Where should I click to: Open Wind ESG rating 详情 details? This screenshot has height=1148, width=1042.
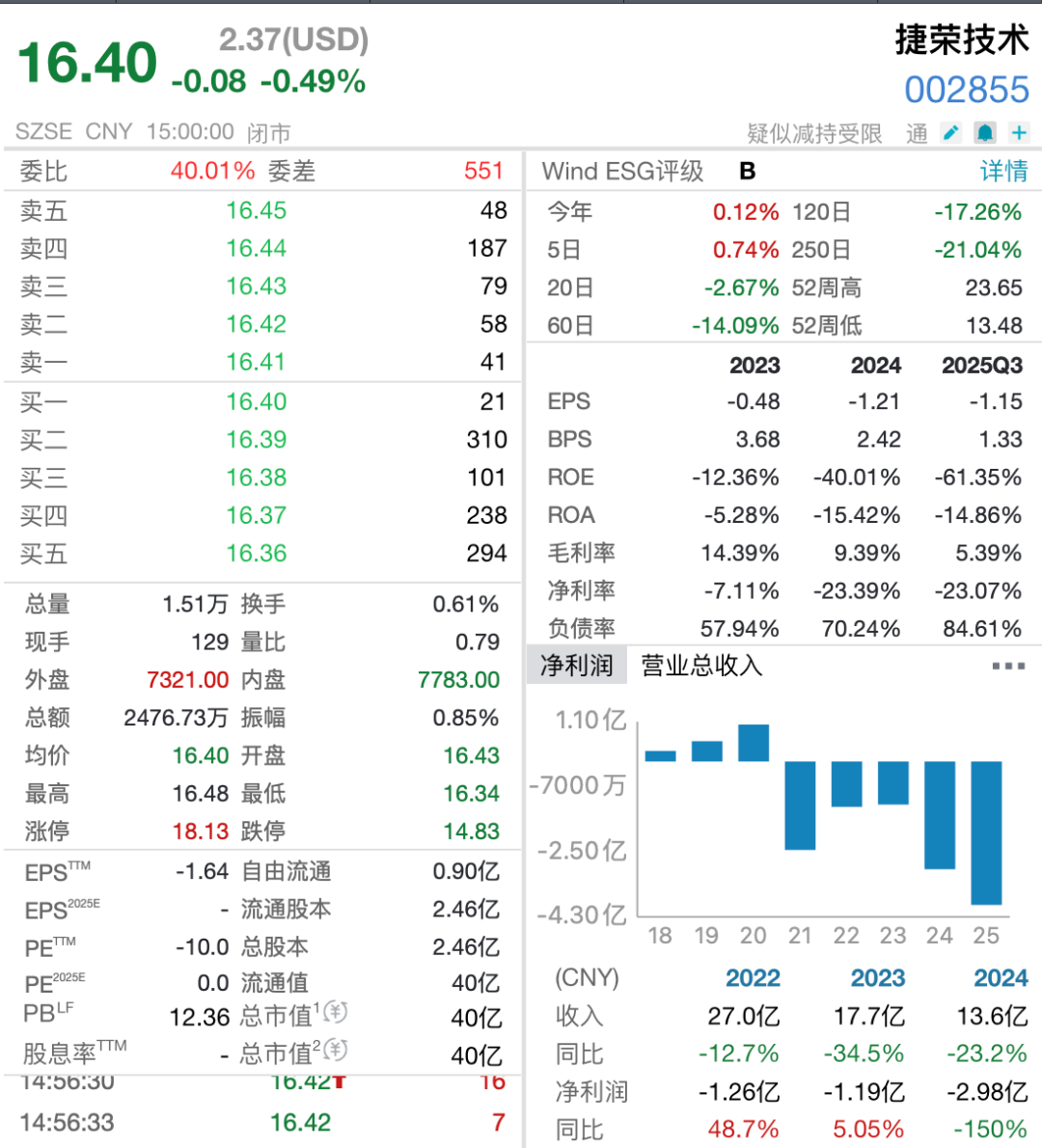point(1003,172)
